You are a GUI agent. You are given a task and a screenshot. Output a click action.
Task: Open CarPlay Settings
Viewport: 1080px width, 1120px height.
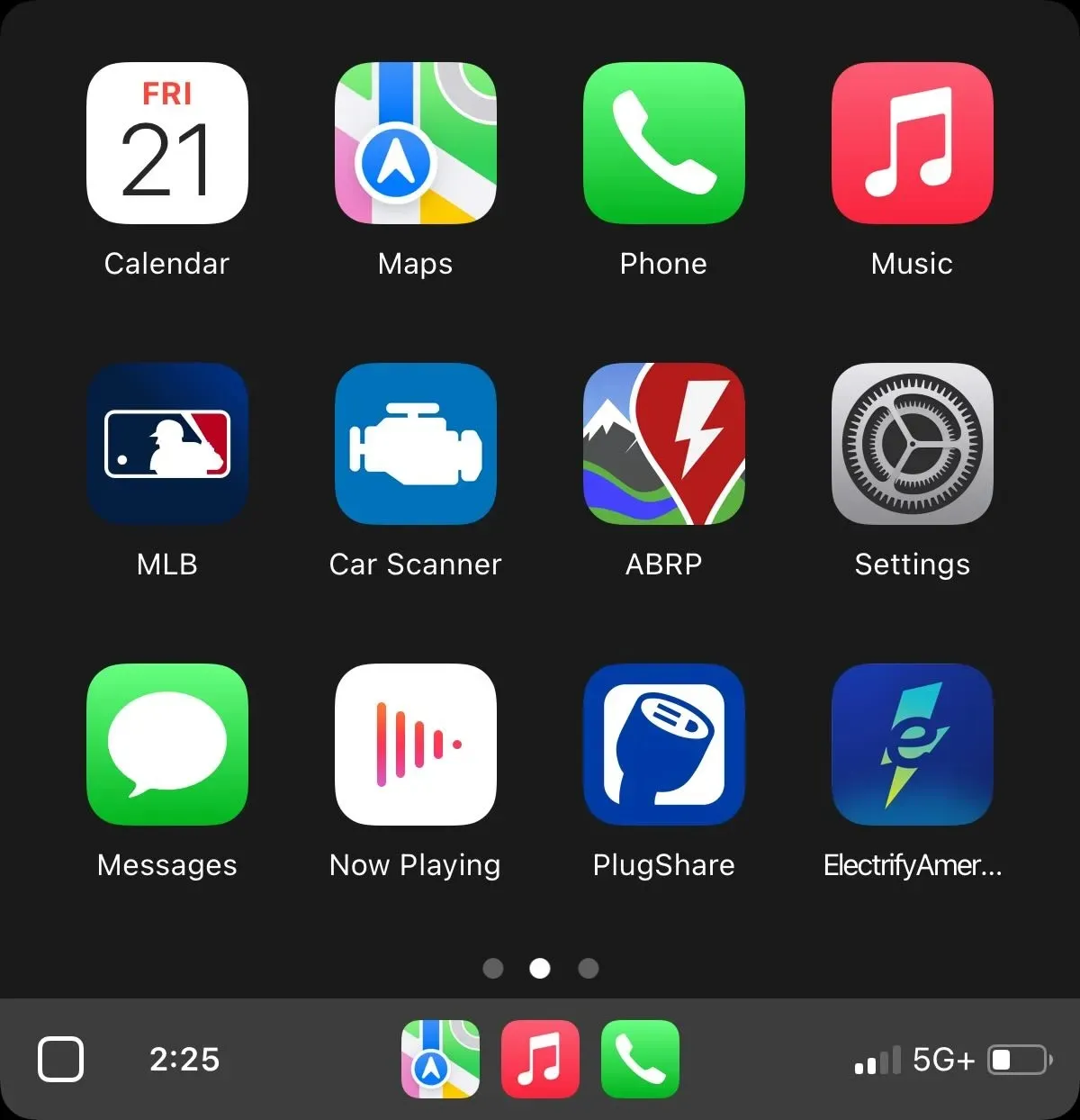click(x=912, y=444)
